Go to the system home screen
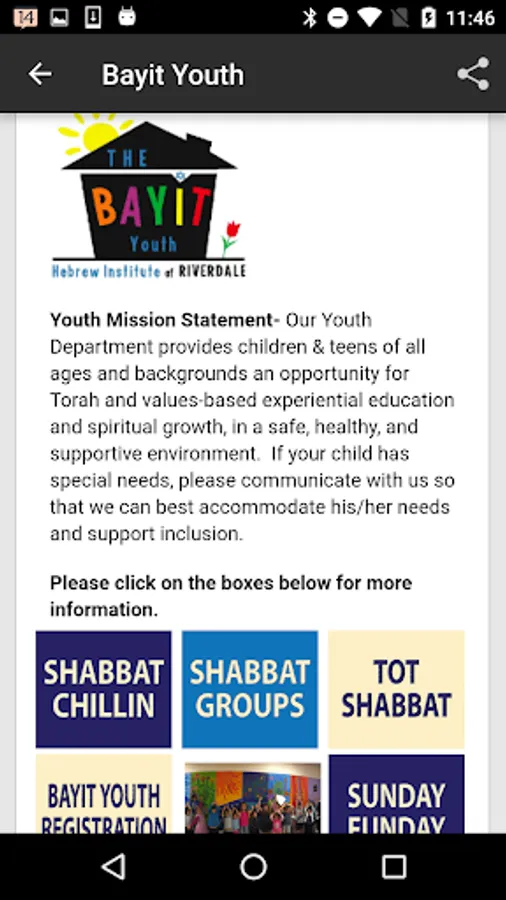The width and height of the screenshot is (506, 900). (x=253, y=866)
